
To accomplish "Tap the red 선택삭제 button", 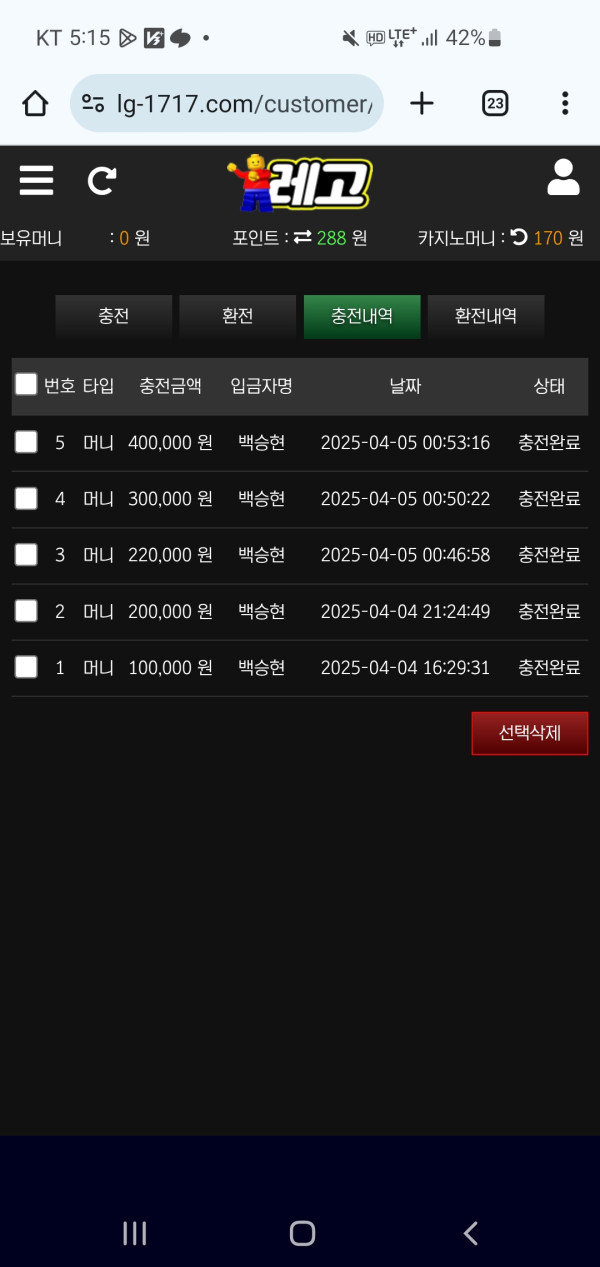I will pos(529,733).
